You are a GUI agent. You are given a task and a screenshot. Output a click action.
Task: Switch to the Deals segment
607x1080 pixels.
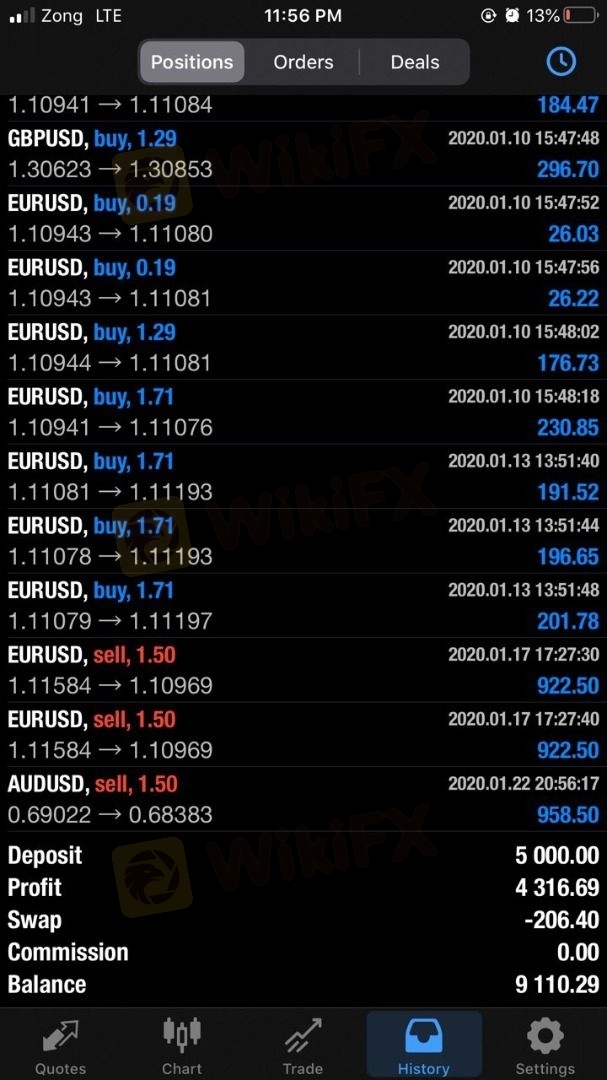414,62
